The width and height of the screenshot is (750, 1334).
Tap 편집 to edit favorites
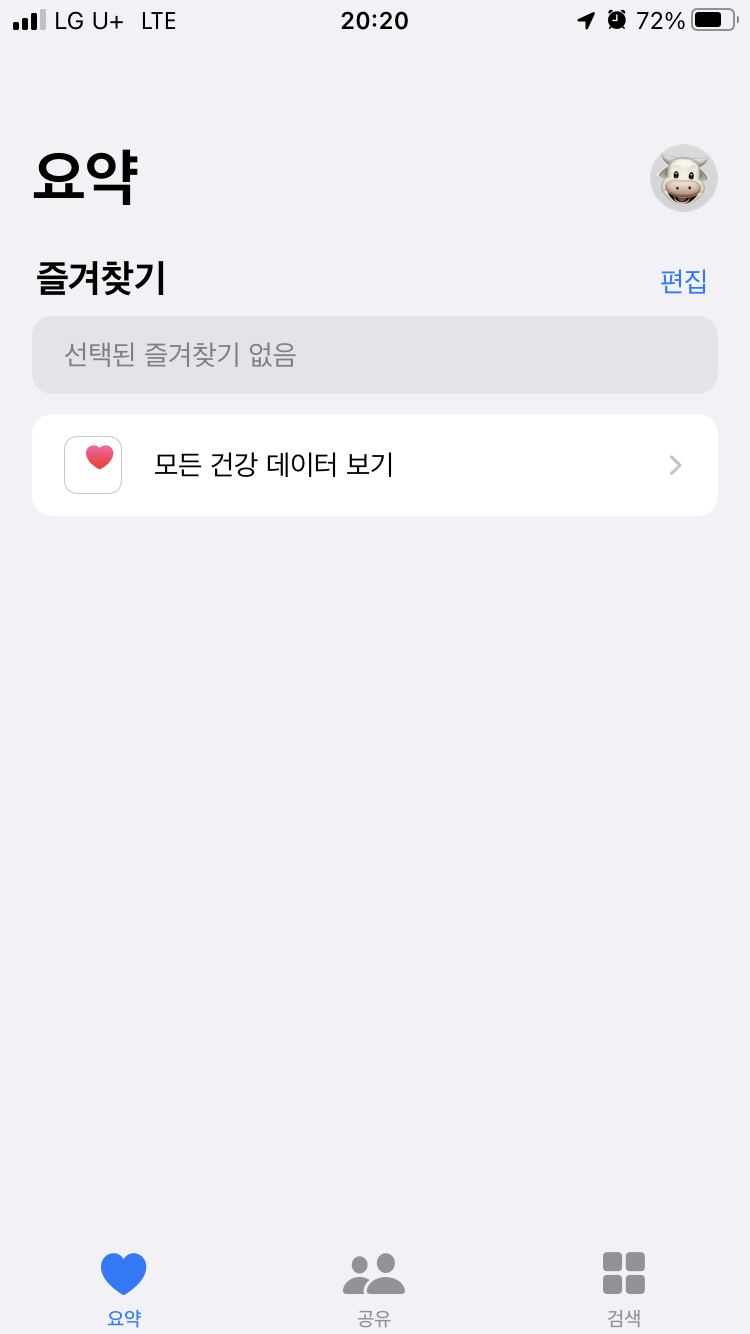683,281
